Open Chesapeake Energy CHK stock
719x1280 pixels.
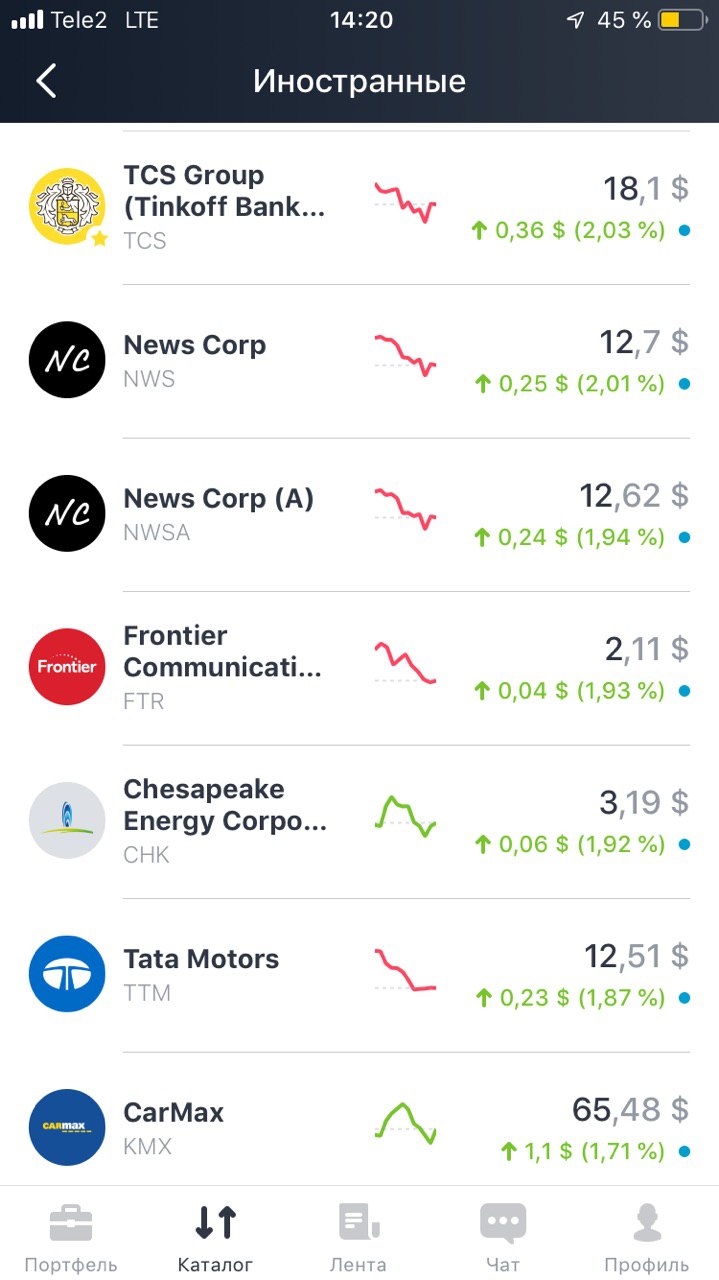pos(359,821)
